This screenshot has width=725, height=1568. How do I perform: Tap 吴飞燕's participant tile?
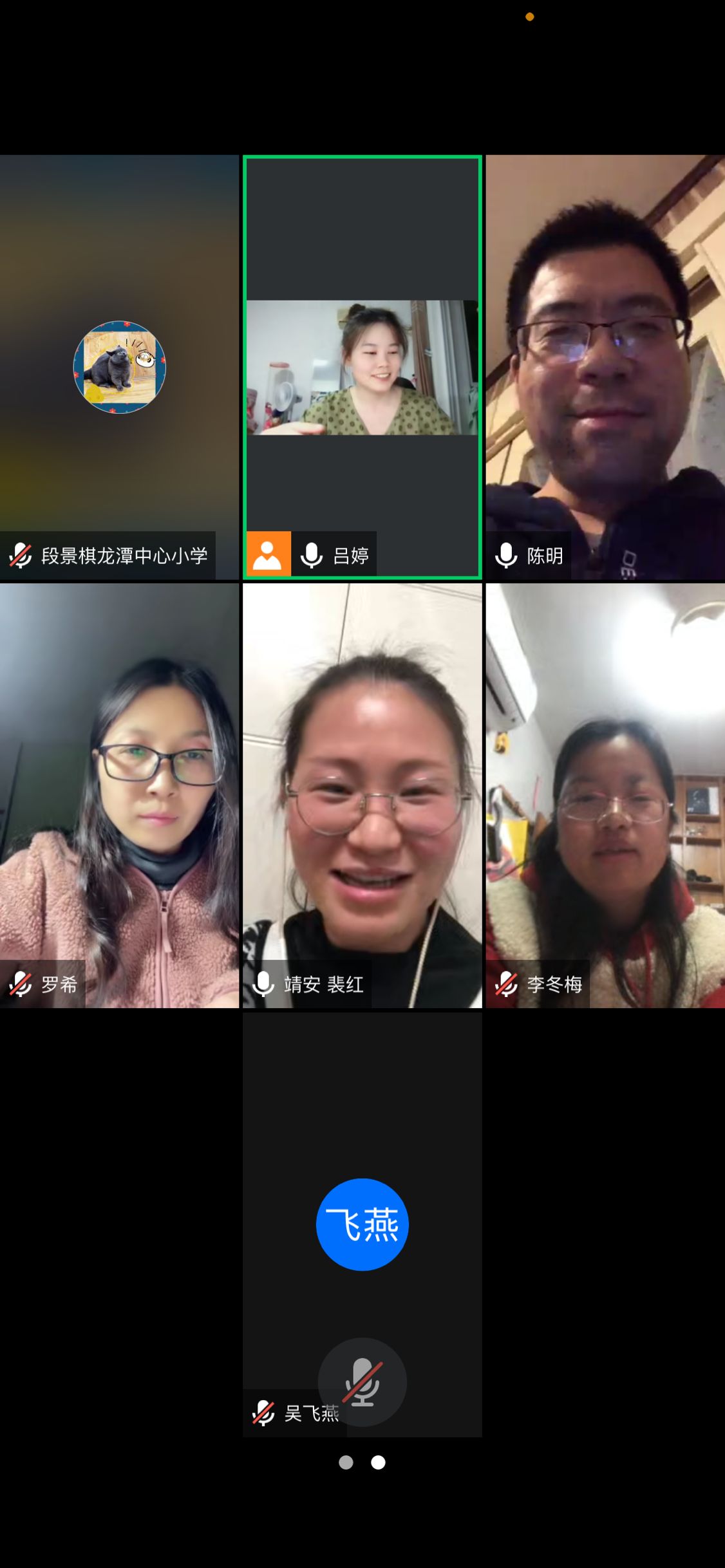coord(362,1159)
